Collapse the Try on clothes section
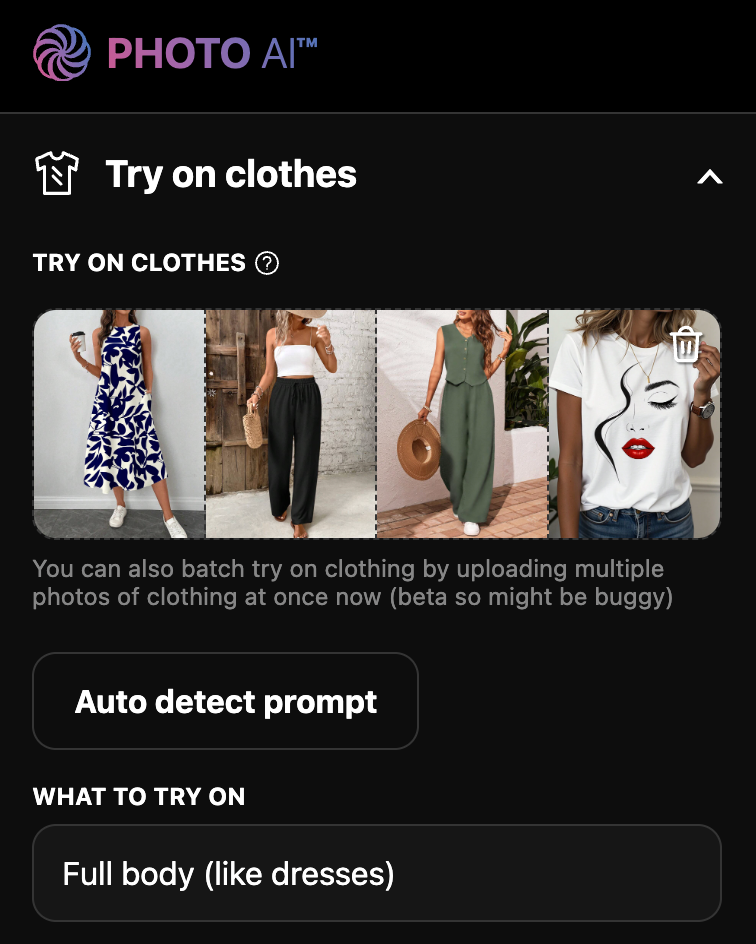This screenshot has width=756, height=944. click(x=709, y=177)
